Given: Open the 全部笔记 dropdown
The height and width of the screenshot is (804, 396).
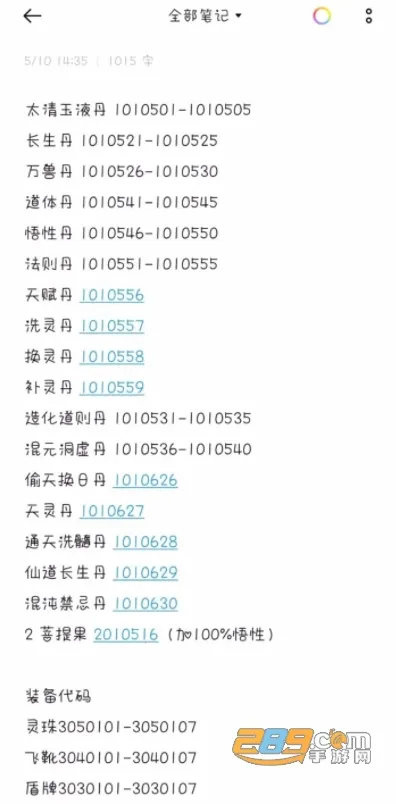Looking at the screenshot, I should (204, 16).
